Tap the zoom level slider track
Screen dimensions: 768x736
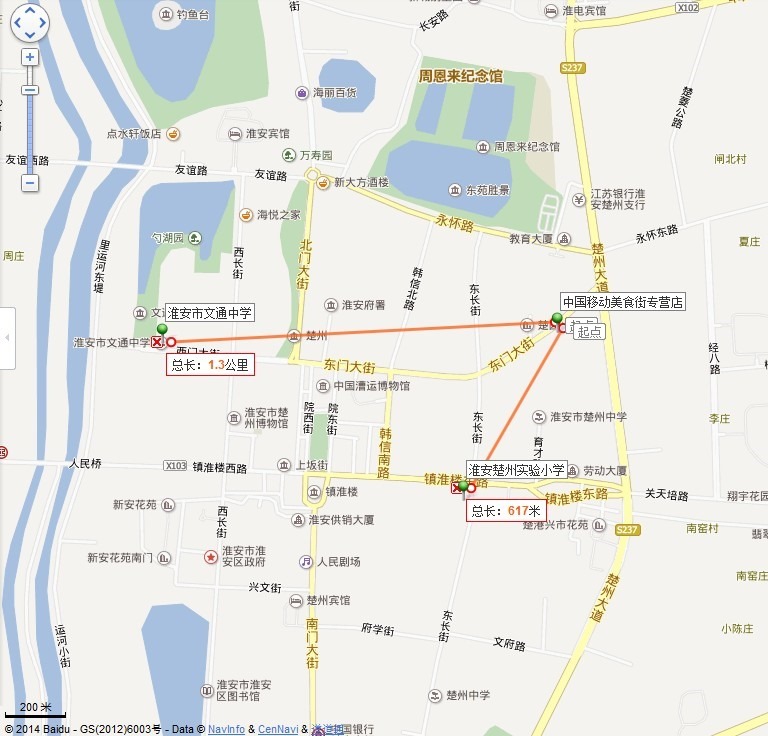coord(30,130)
